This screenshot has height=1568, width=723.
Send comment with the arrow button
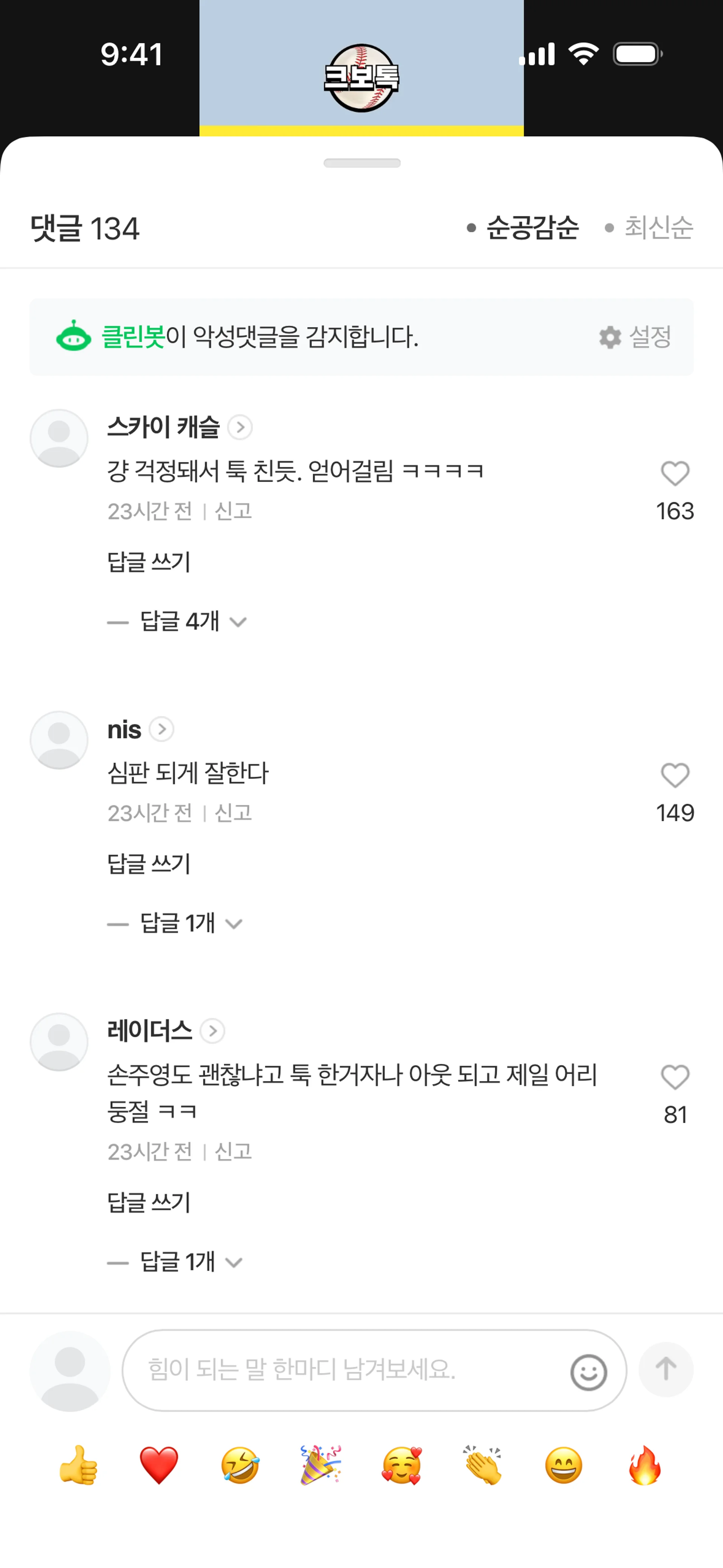666,1369
